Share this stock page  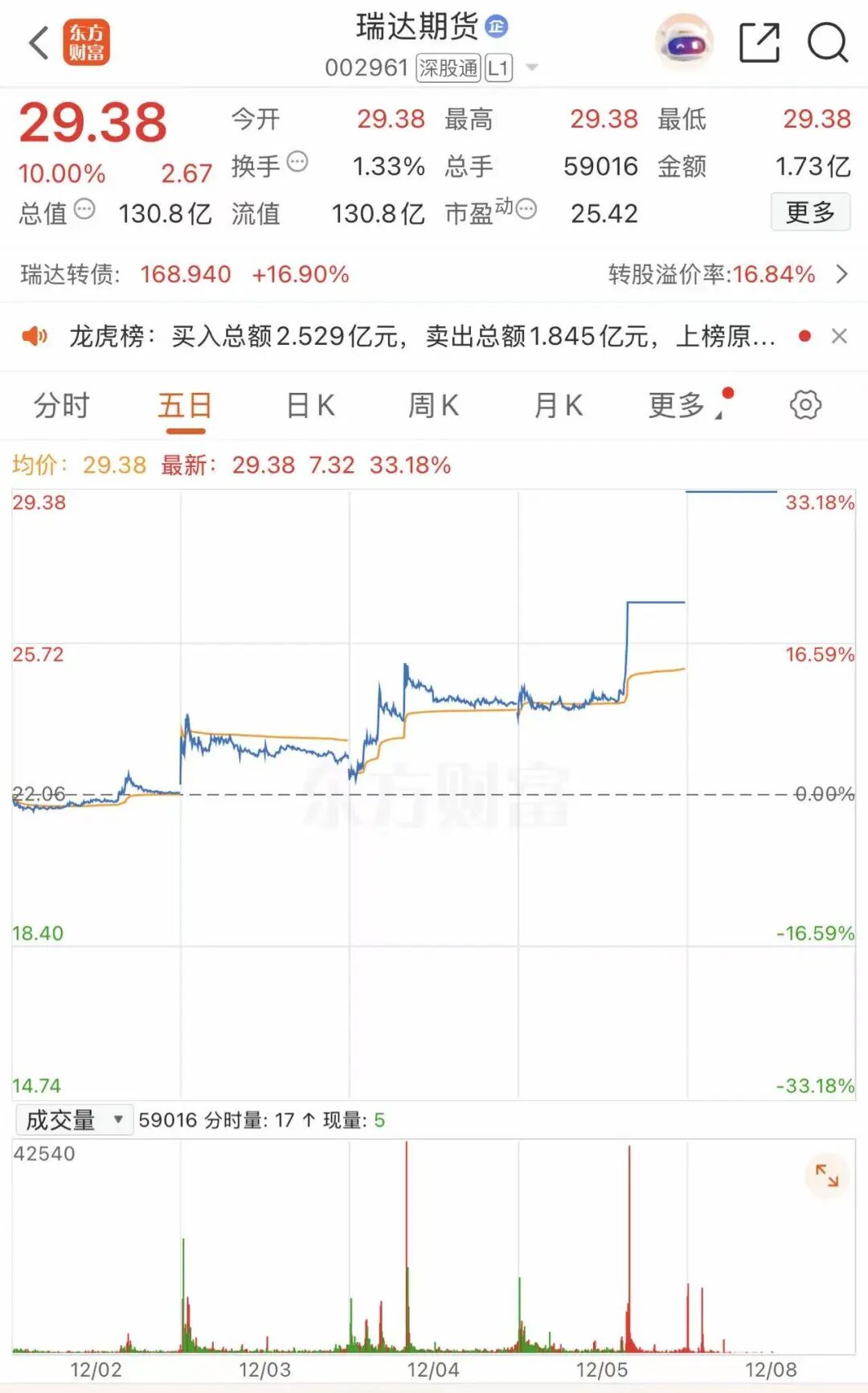click(759, 43)
